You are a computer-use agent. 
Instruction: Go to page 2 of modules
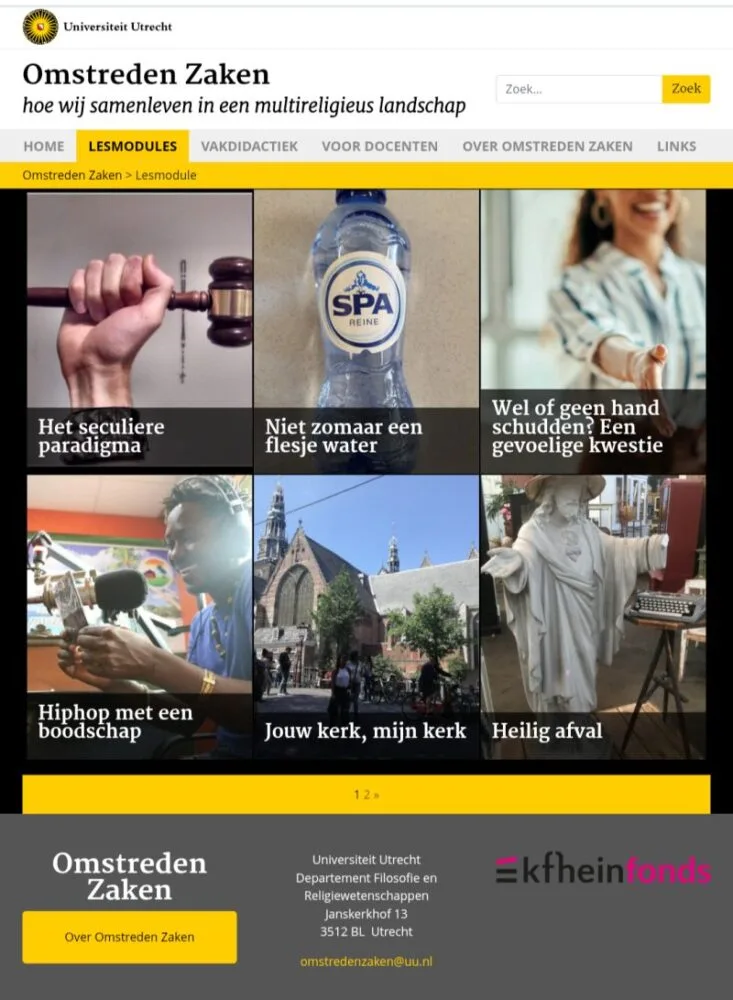point(366,795)
